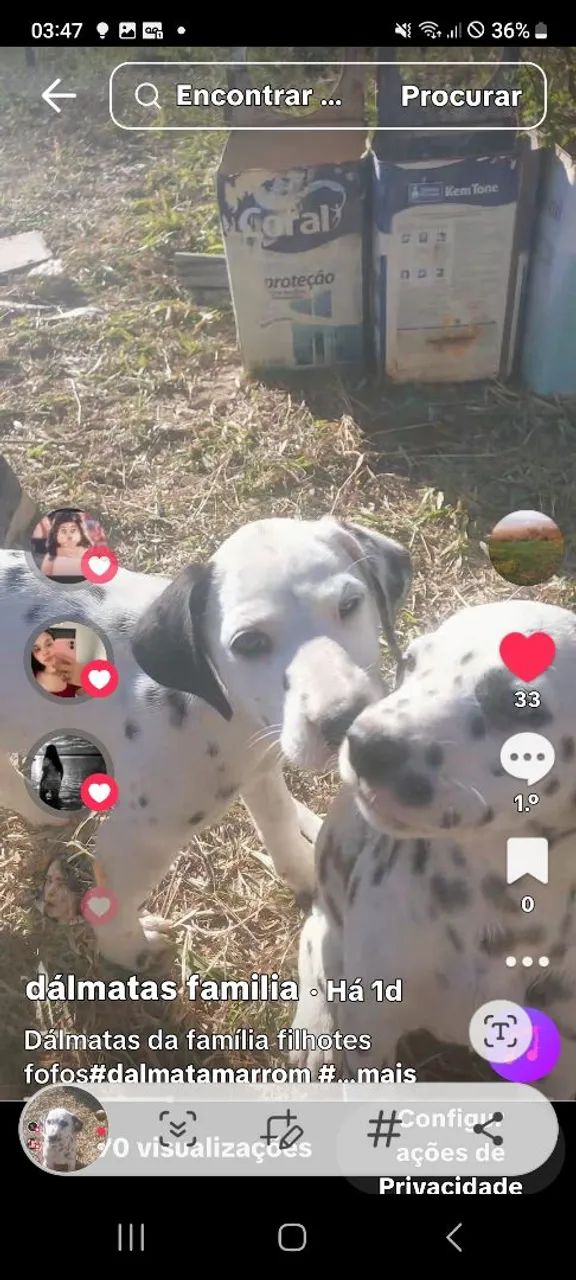Open the creator's profile picture on the right
The height and width of the screenshot is (1280, 576).
click(526, 548)
